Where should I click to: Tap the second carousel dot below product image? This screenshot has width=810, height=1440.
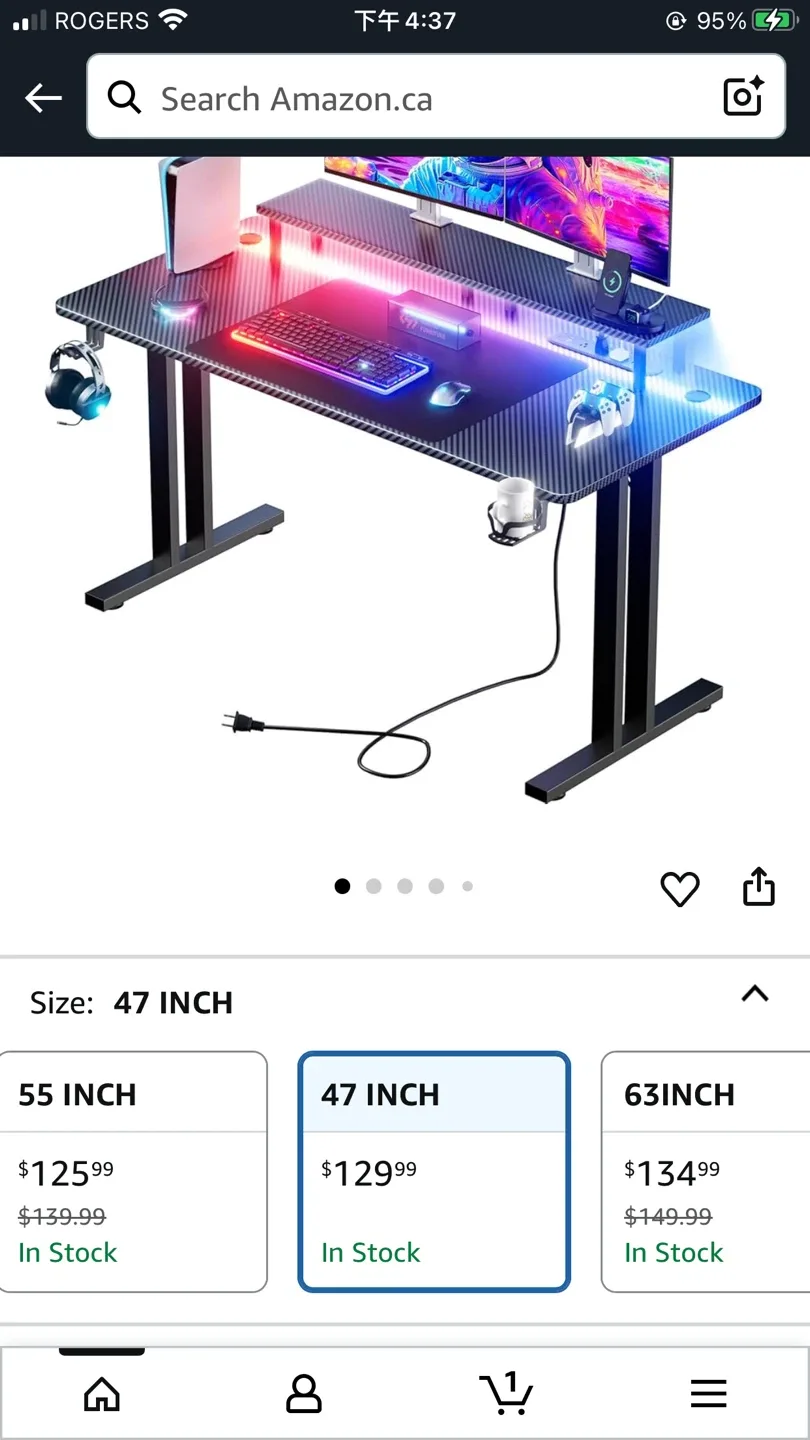click(x=373, y=886)
